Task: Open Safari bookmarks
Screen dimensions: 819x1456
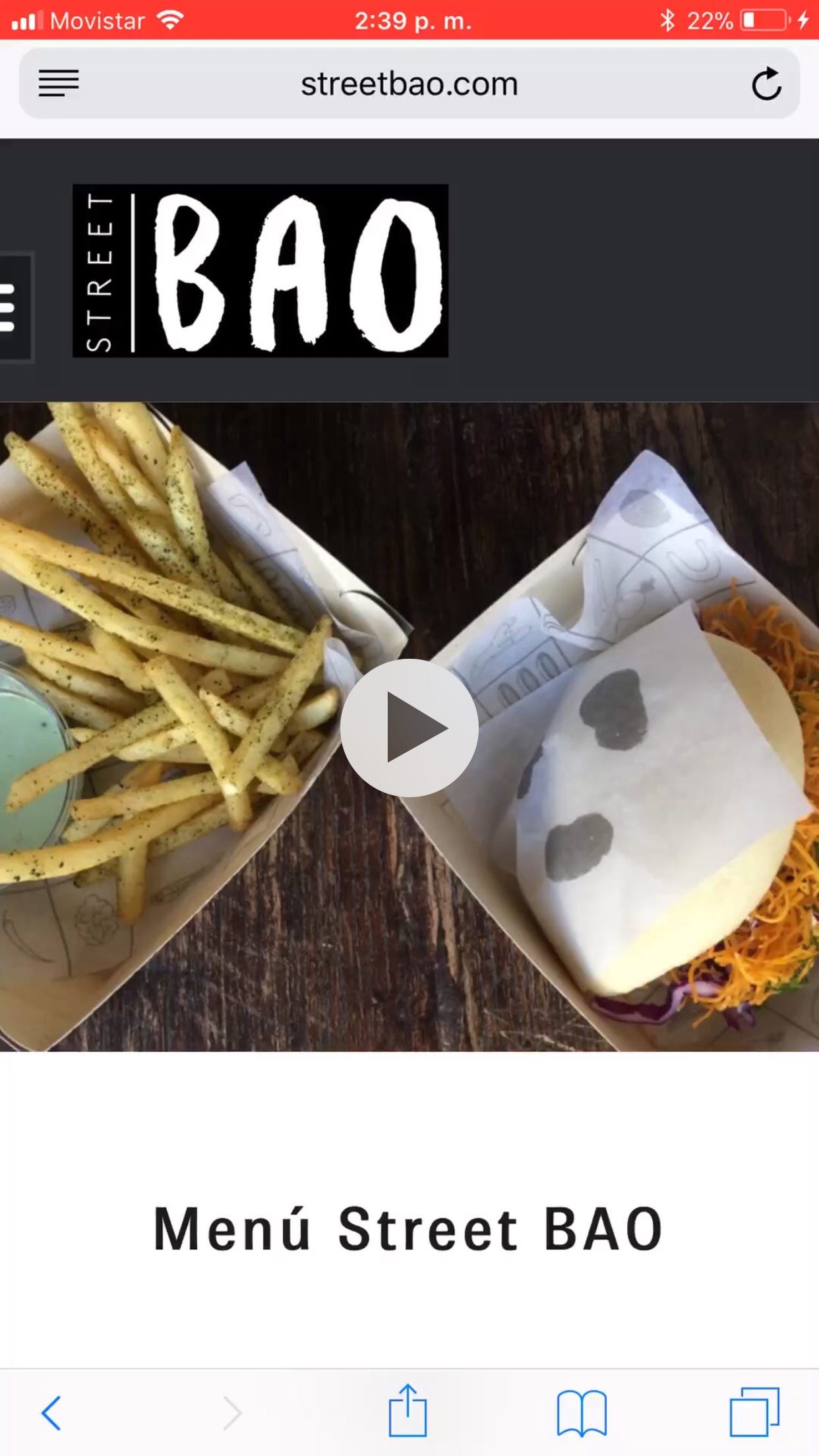Action: click(582, 1412)
